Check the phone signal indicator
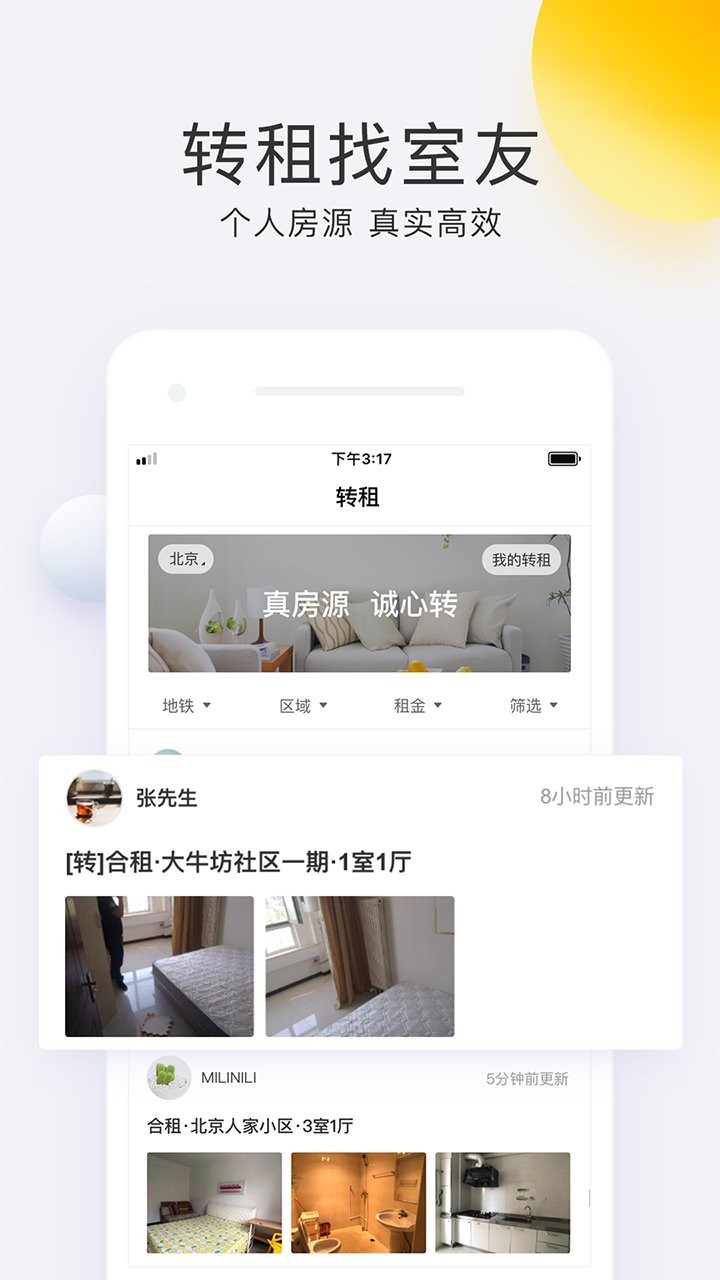This screenshot has width=720, height=1280. click(x=146, y=457)
